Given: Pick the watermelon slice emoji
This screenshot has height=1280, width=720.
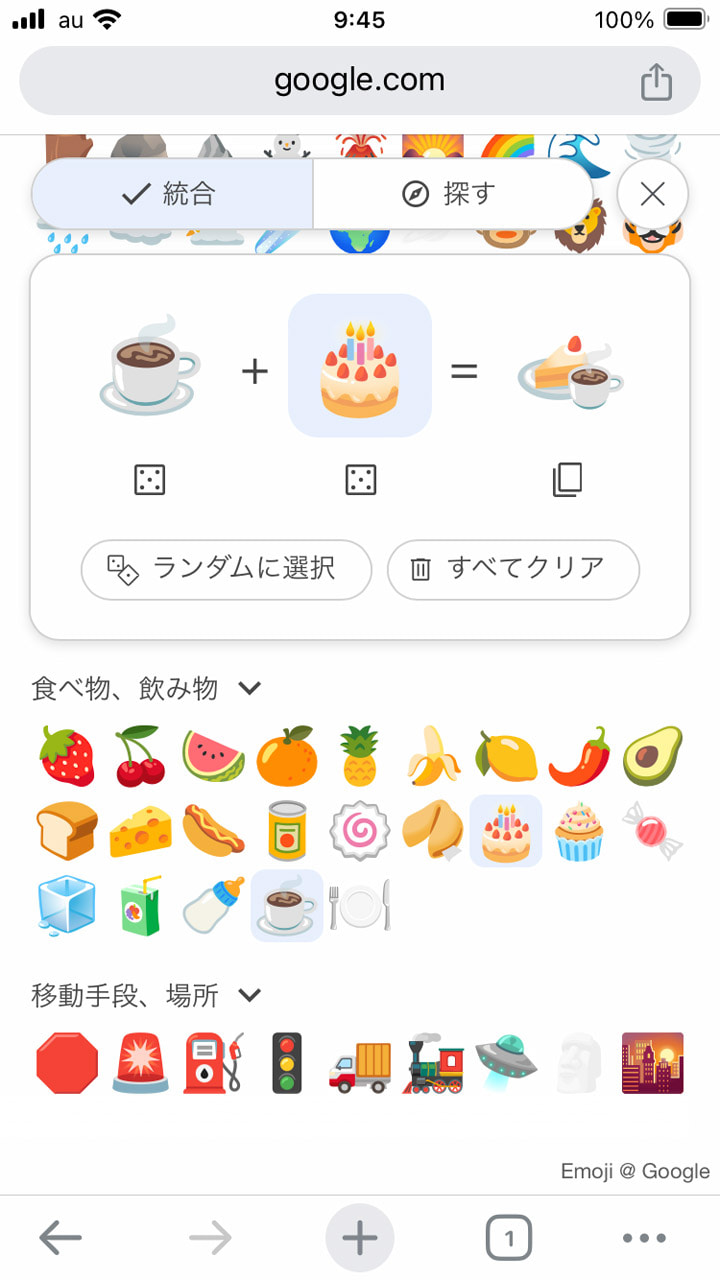Looking at the screenshot, I should point(213,757).
